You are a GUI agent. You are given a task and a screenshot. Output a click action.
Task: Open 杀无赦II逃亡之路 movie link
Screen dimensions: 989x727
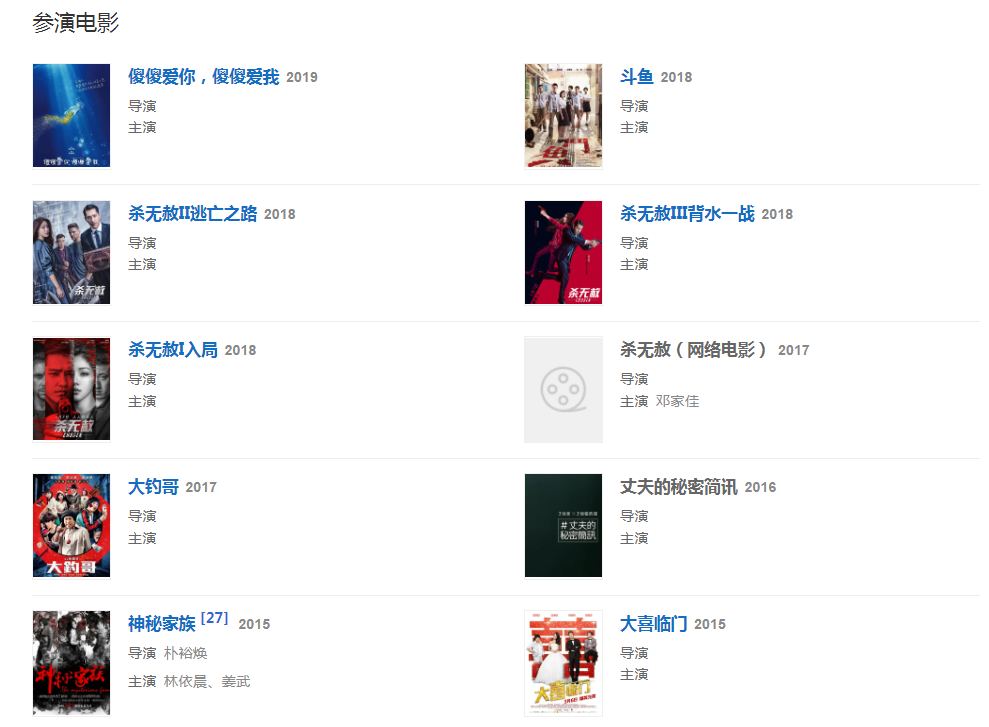193,214
